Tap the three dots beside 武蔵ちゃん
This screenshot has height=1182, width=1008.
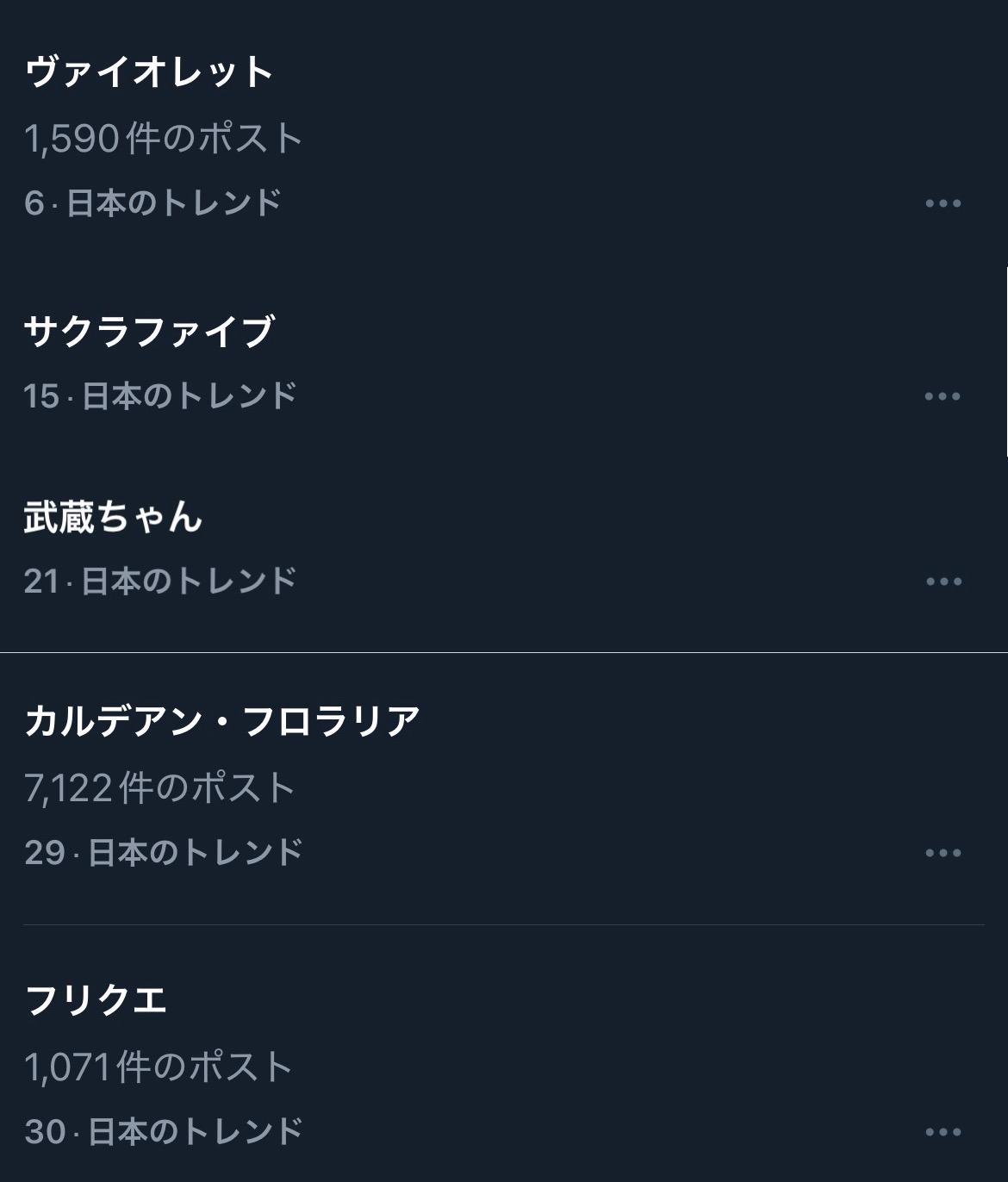click(943, 582)
